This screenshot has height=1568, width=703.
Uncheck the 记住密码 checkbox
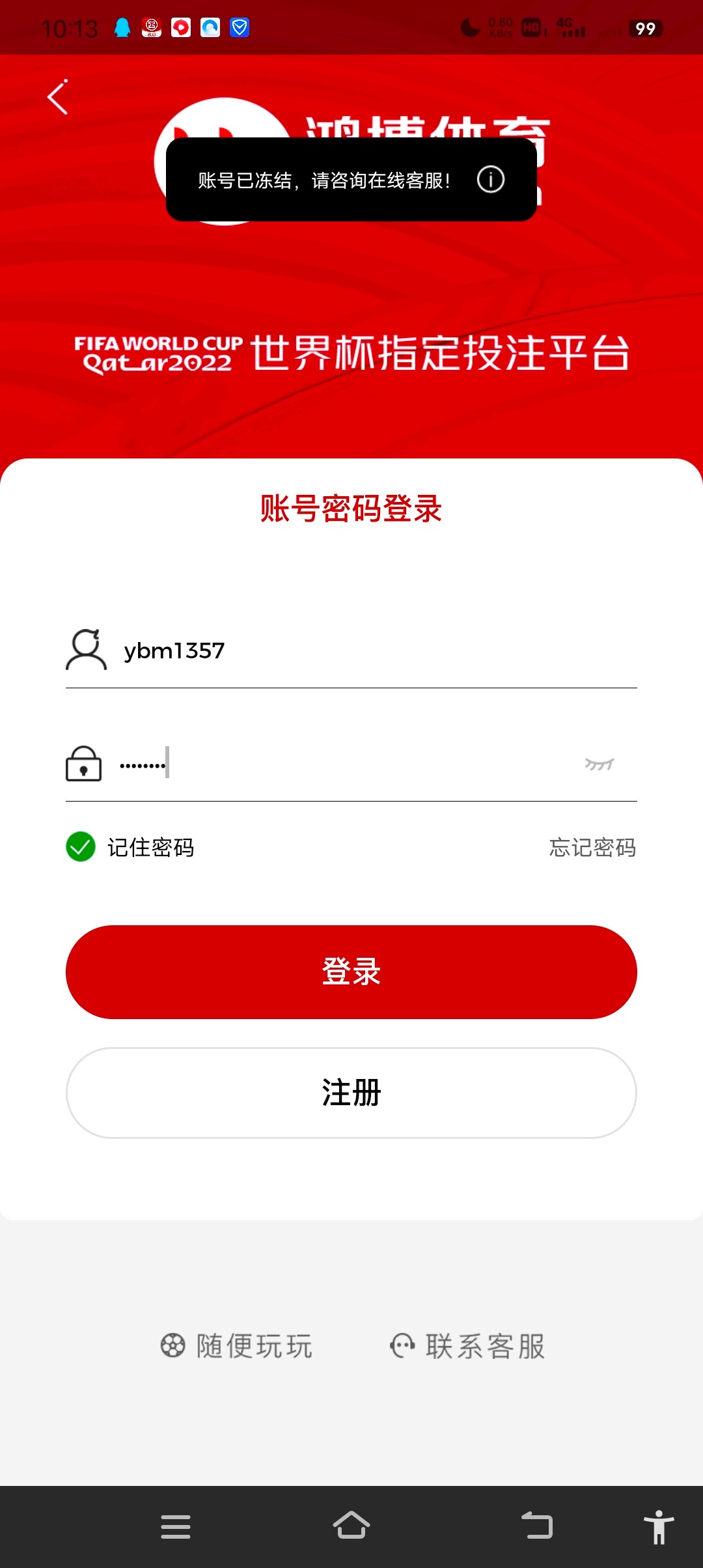81,847
